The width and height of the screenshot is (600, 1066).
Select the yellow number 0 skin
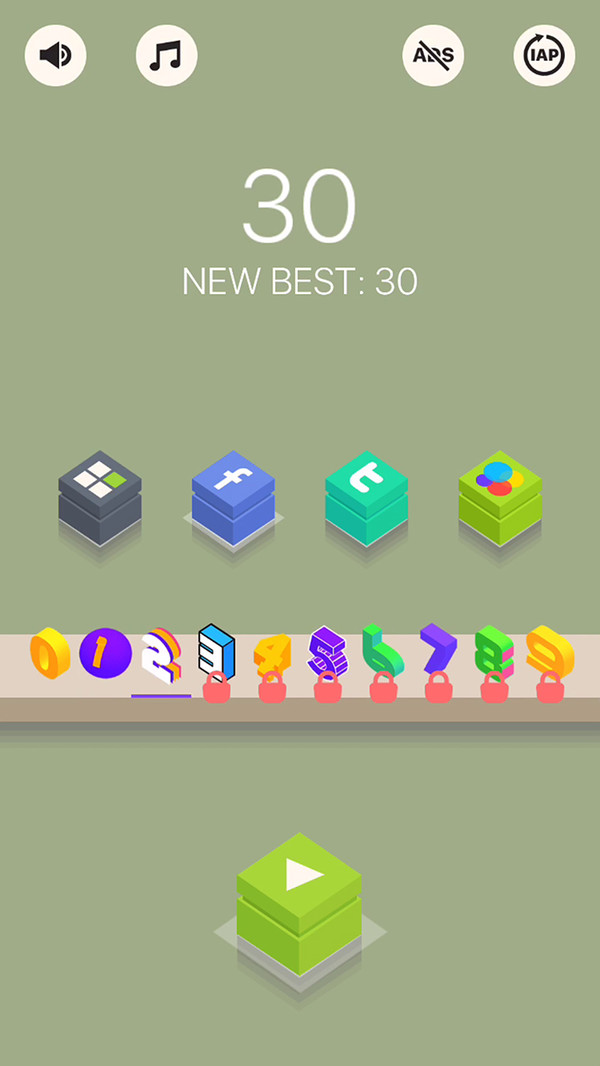(50, 653)
